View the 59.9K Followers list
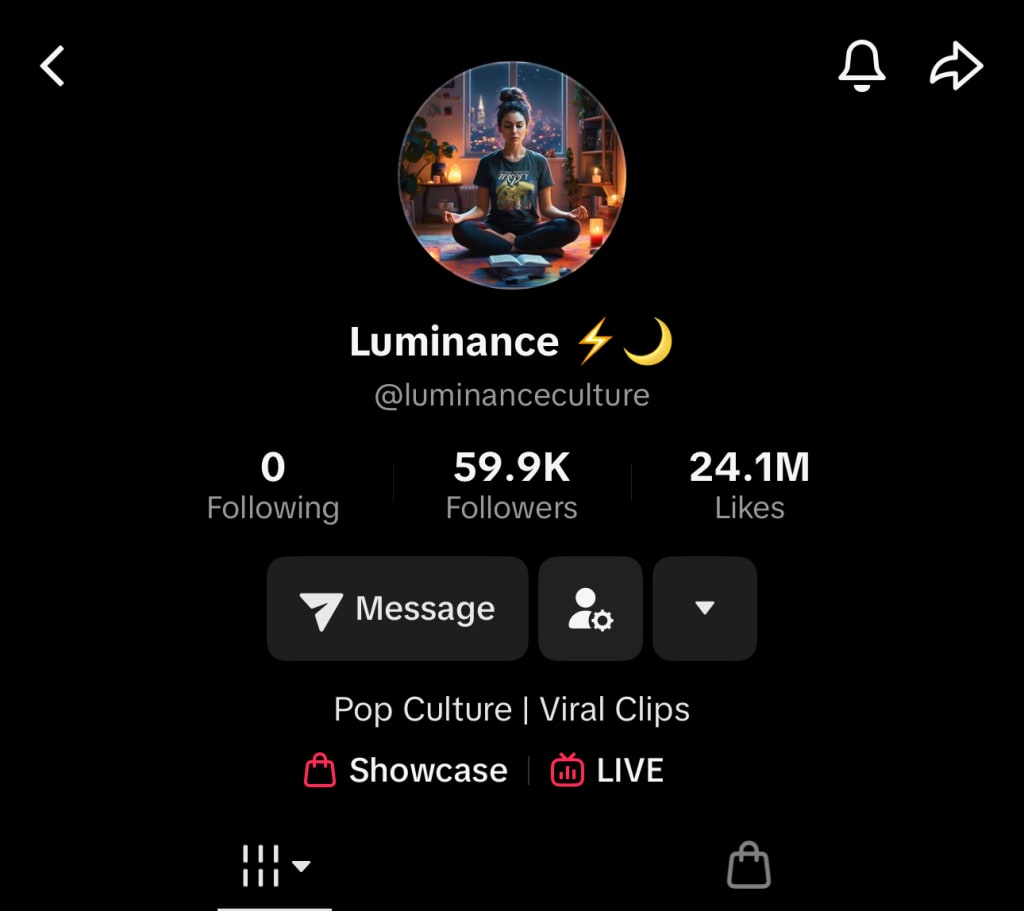This screenshot has width=1024, height=911. [511, 486]
